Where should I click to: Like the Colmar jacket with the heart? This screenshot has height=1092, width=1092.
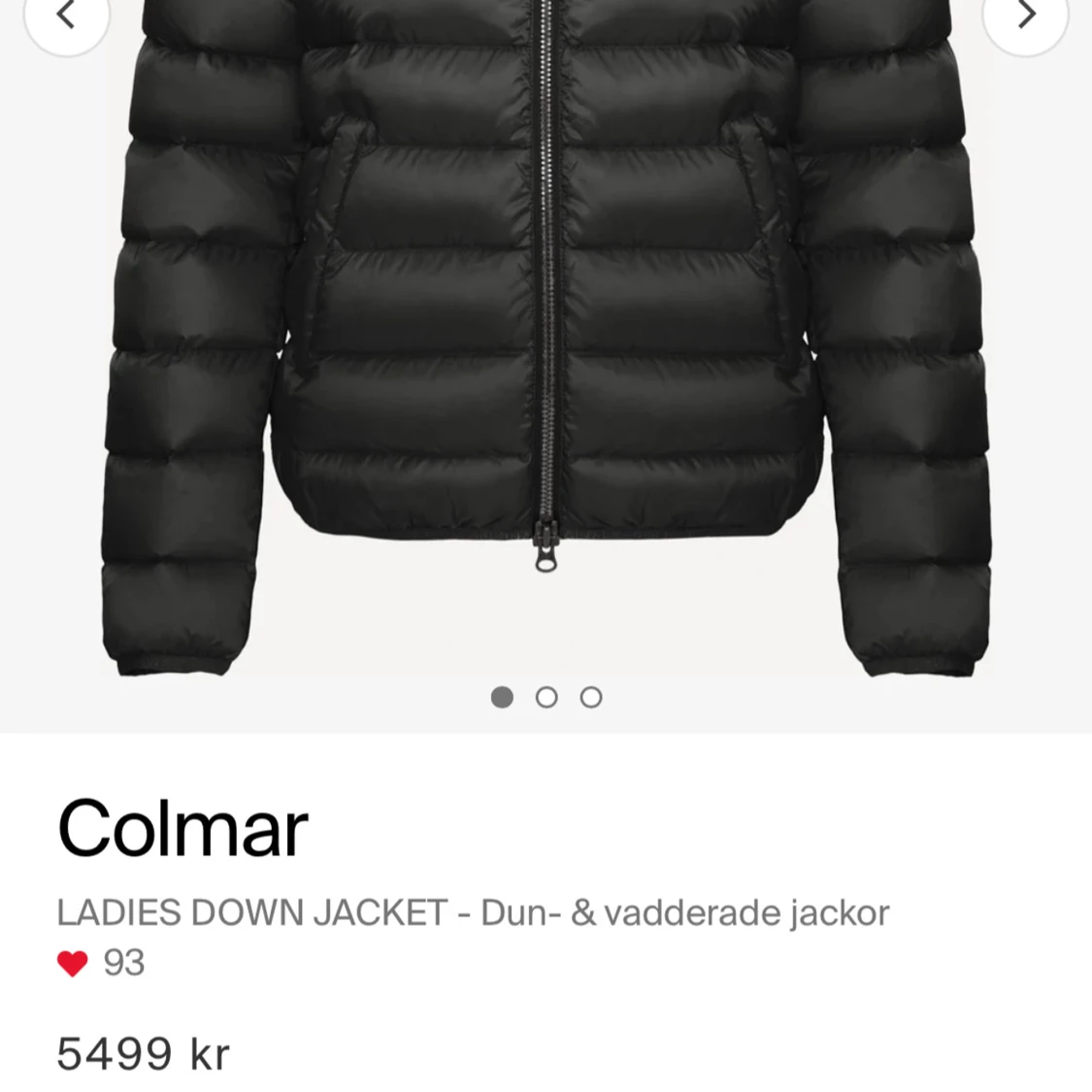tap(73, 964)
